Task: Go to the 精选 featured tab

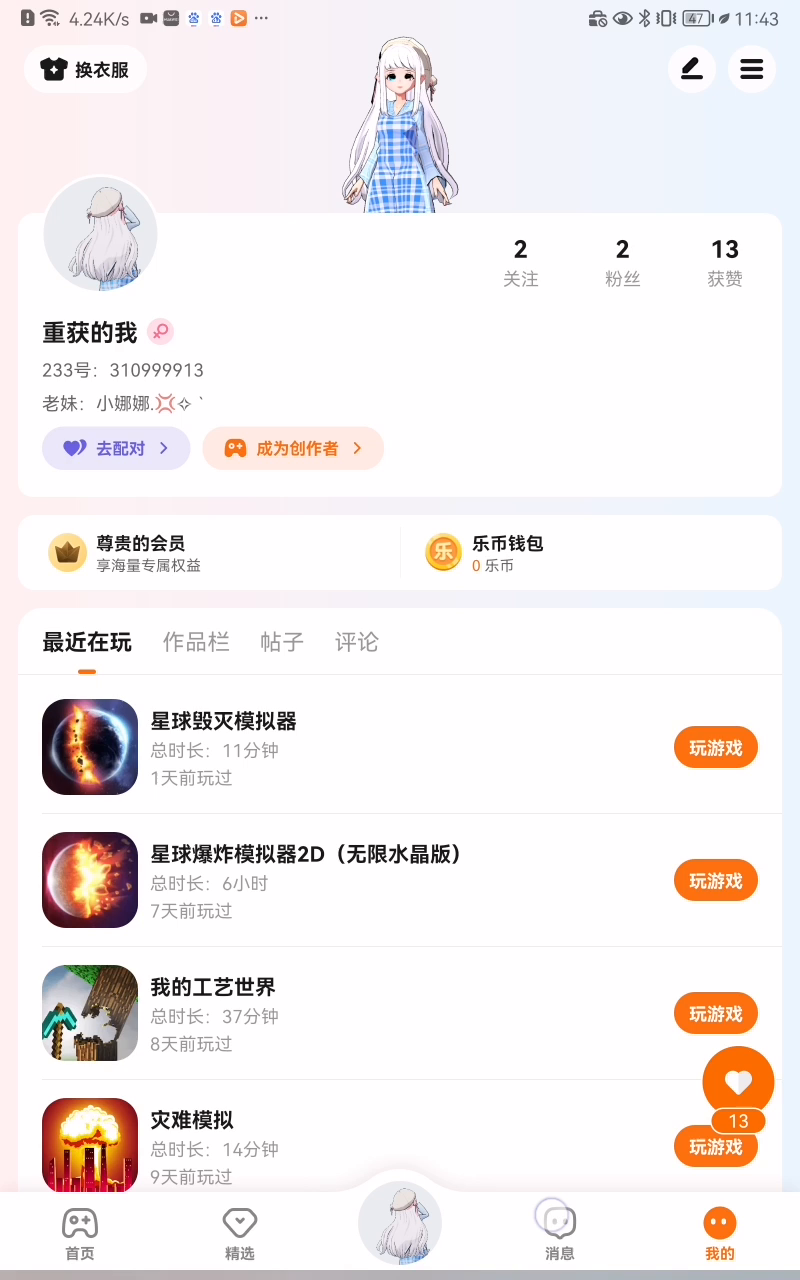Action: tap(240, 1232)
